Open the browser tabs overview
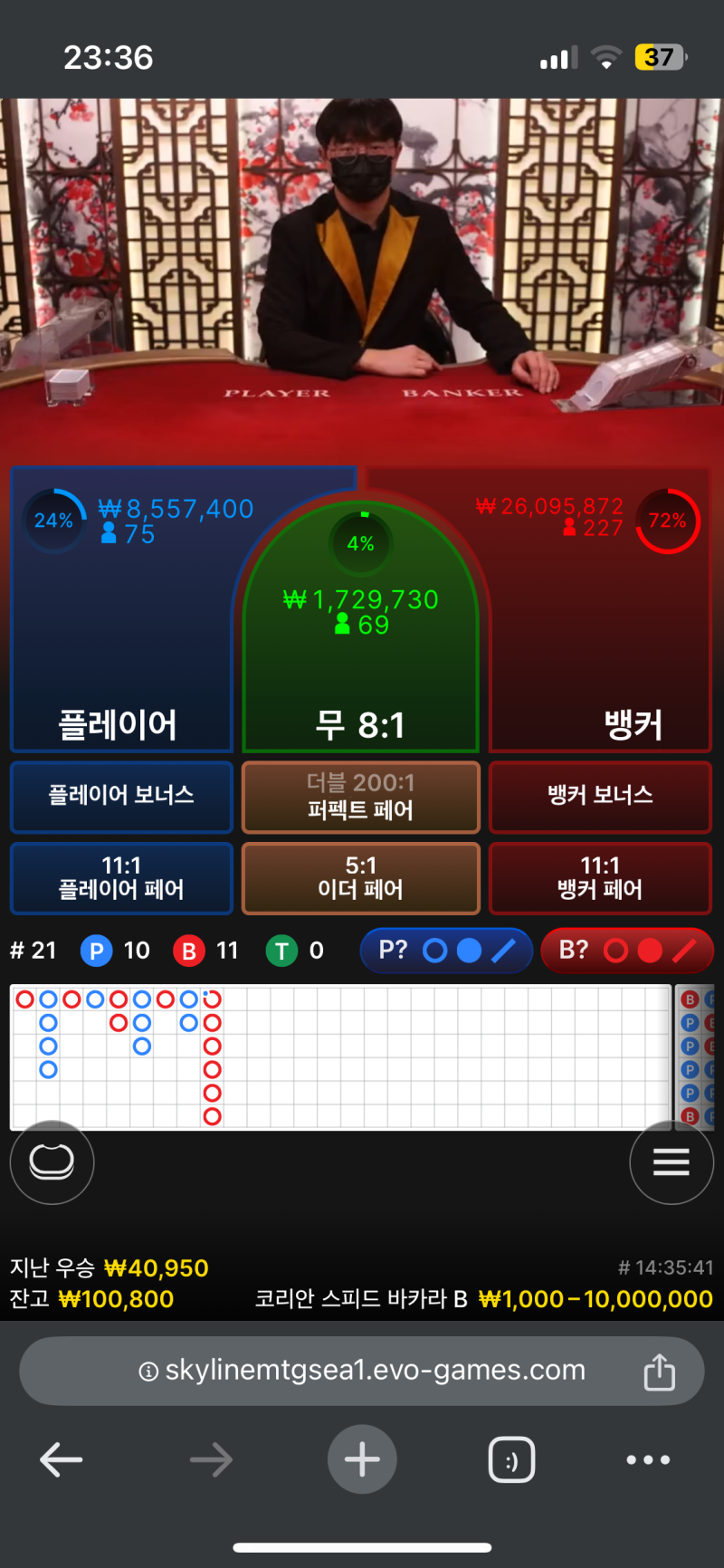 coord(511,1459)
